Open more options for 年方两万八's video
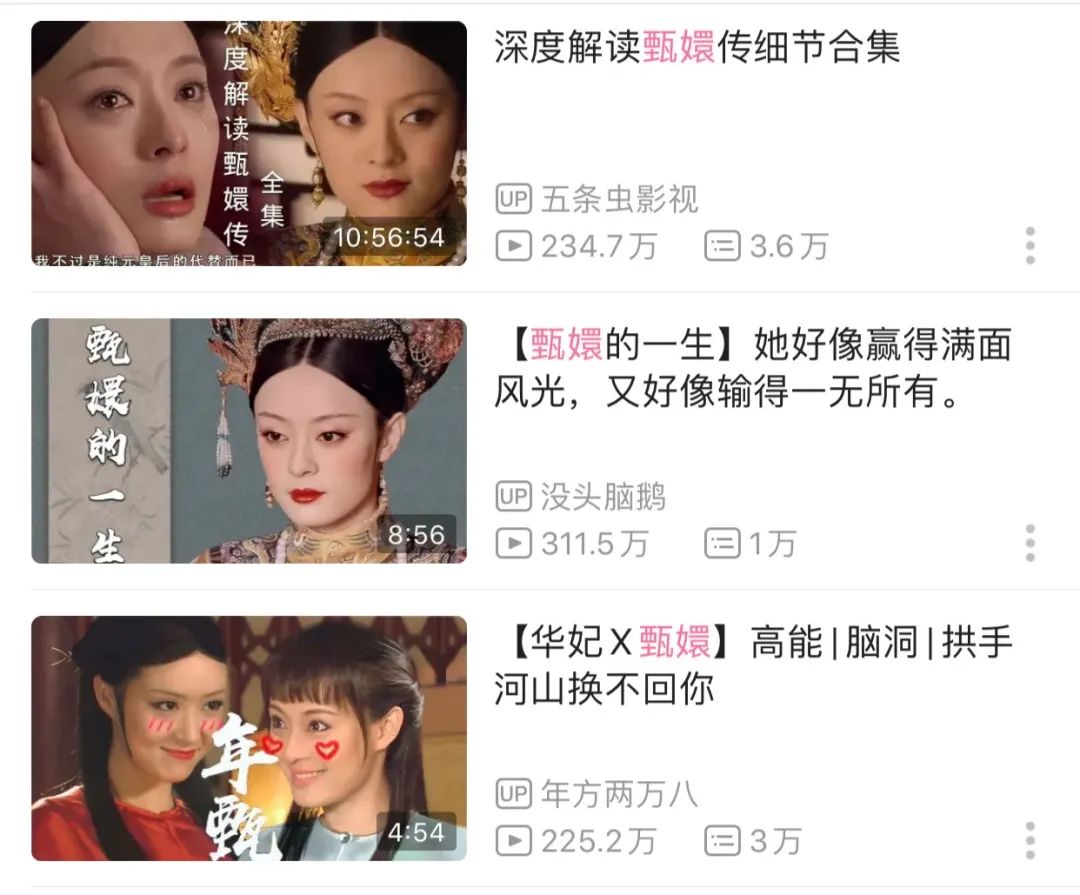 pos(1030,840)
